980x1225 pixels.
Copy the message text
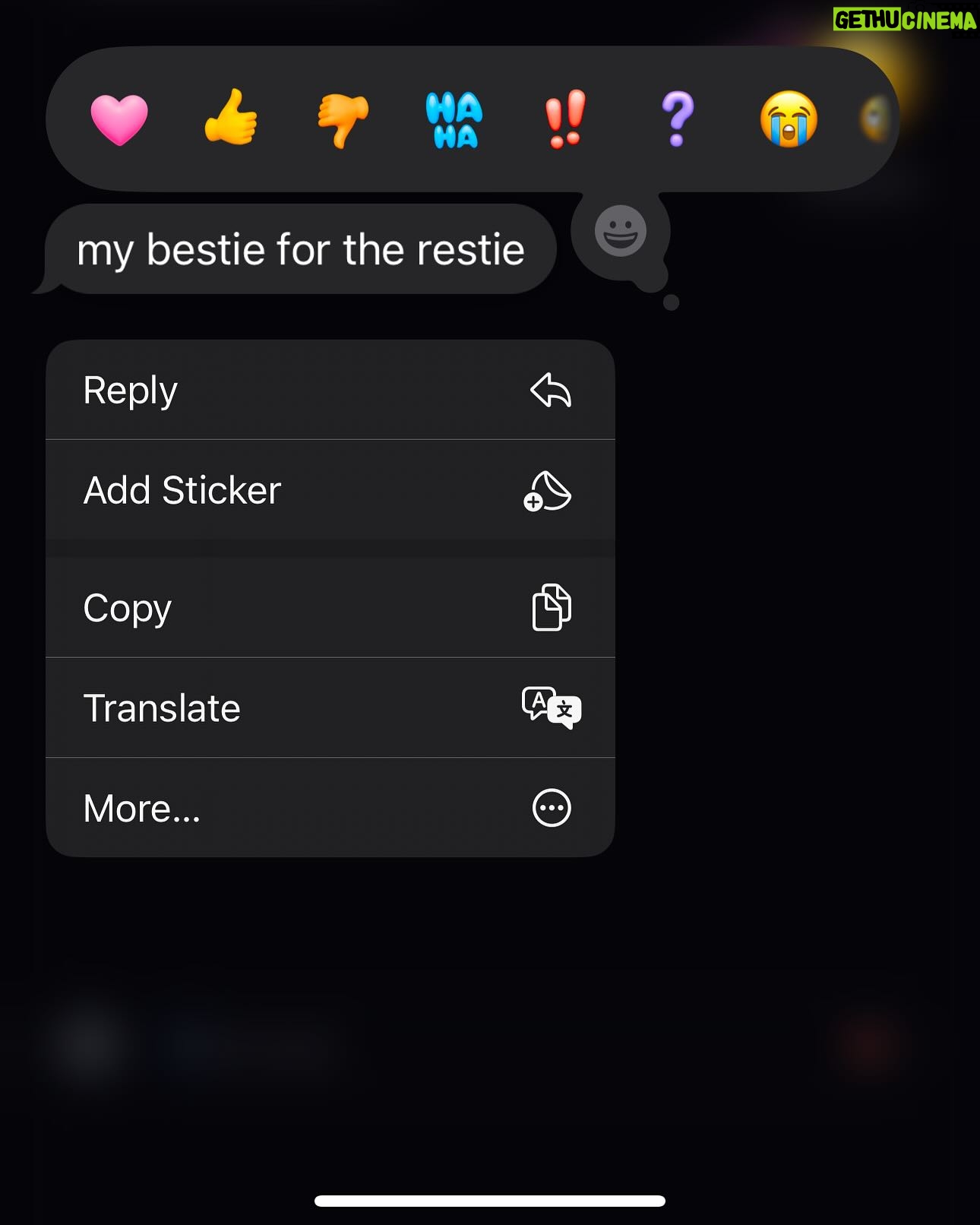[330, 608]
